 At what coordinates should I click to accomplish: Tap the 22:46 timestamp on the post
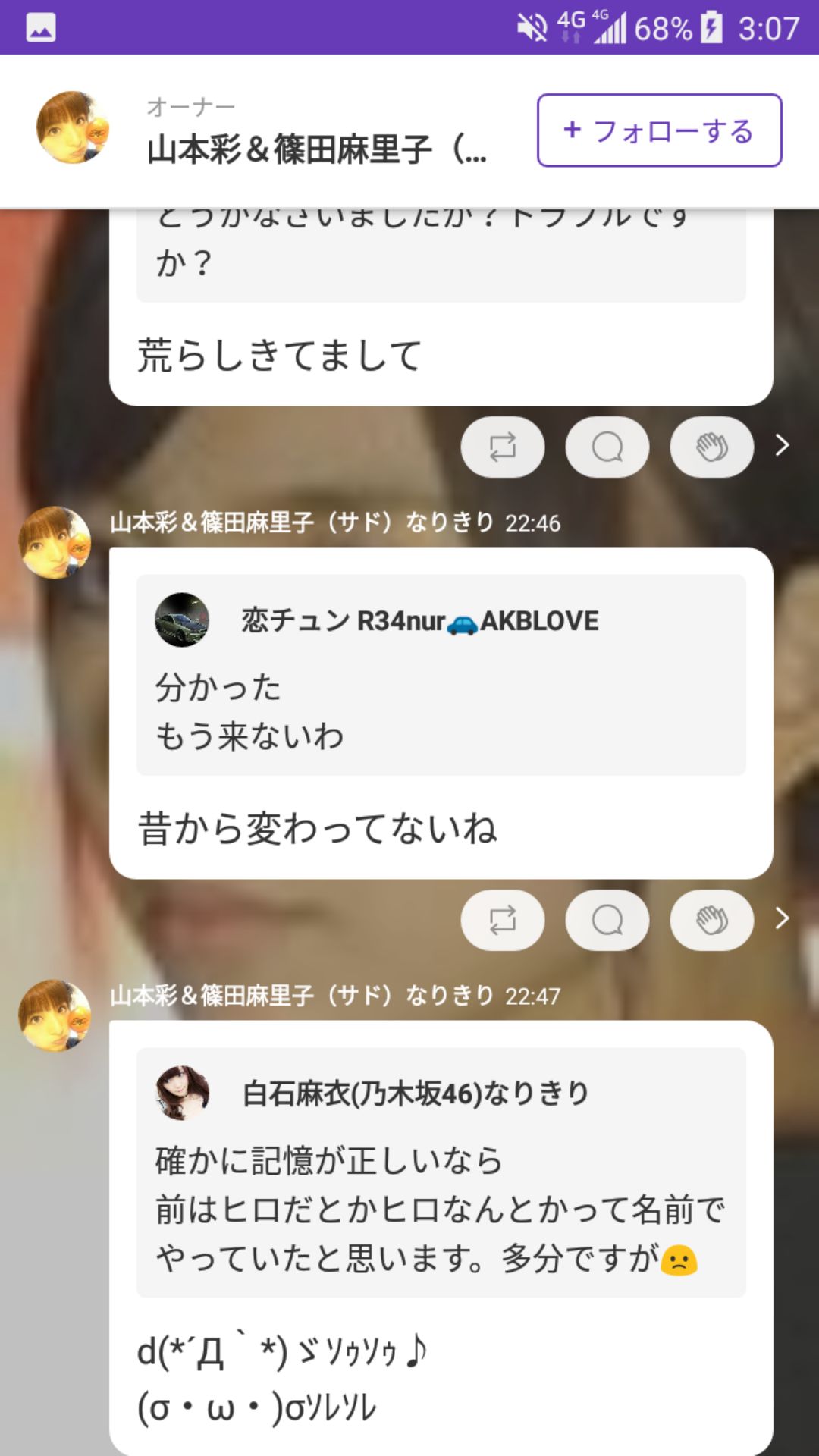(531, 523)
